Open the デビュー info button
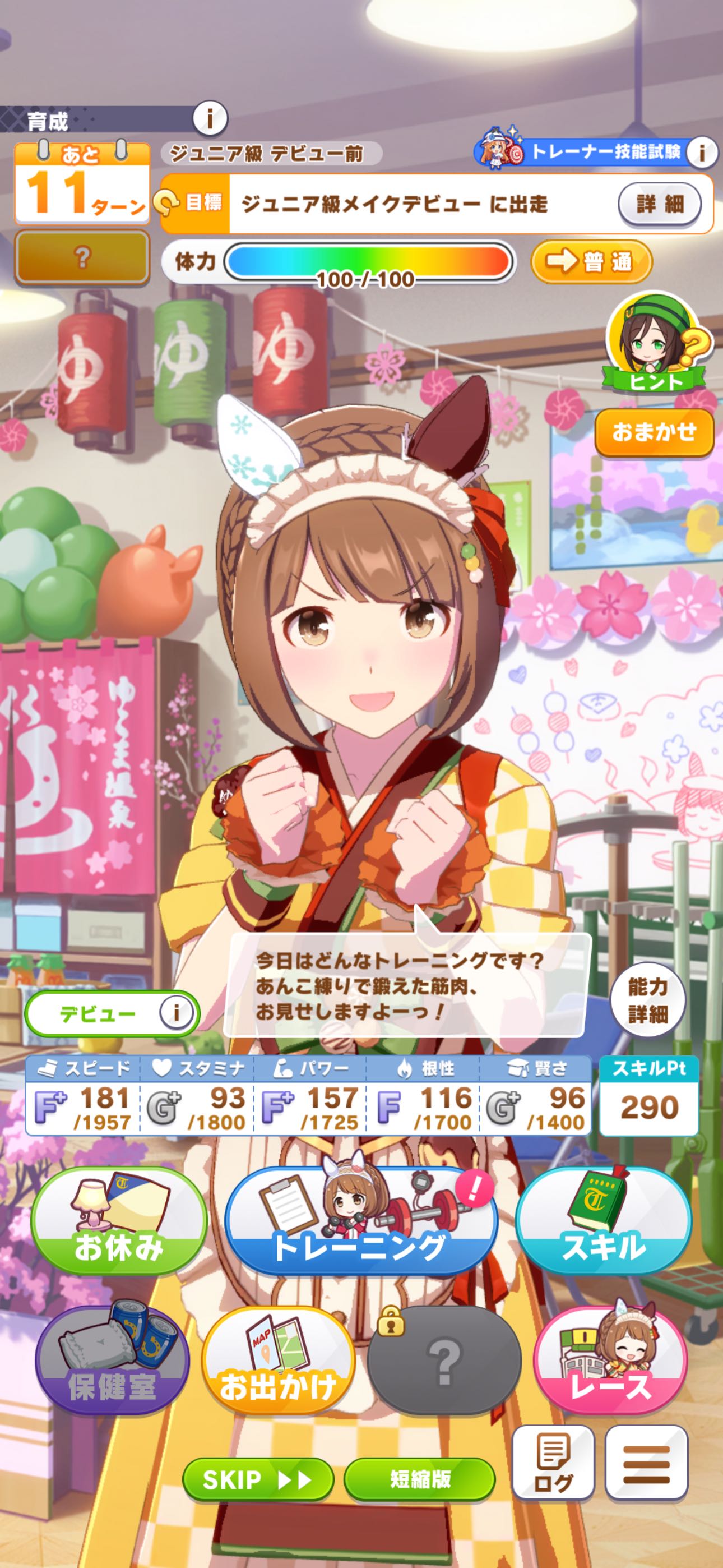This screenshot has height=1568, width=723. point(177,1013)
